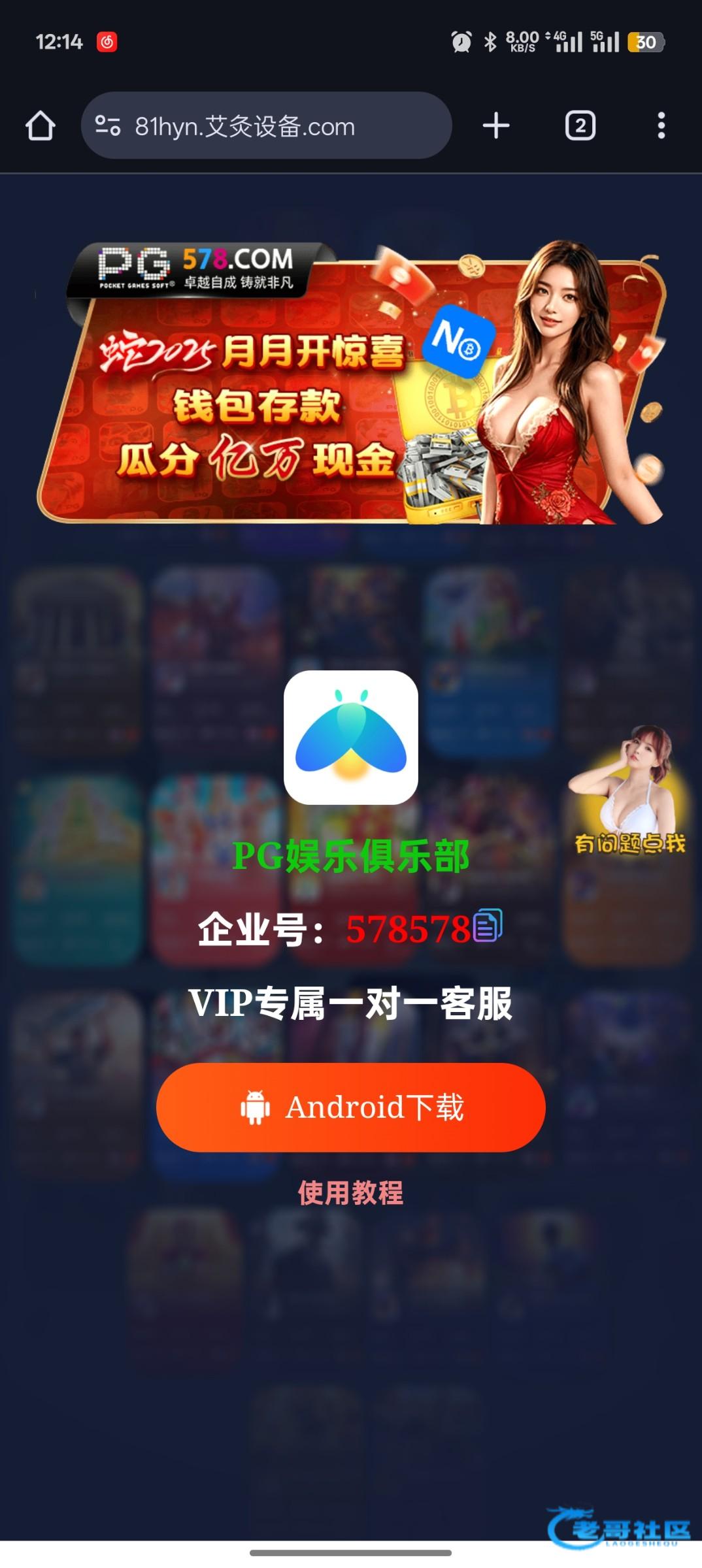Copy the enterprise number 578578
702x1568 pixels.
point(488,926)
